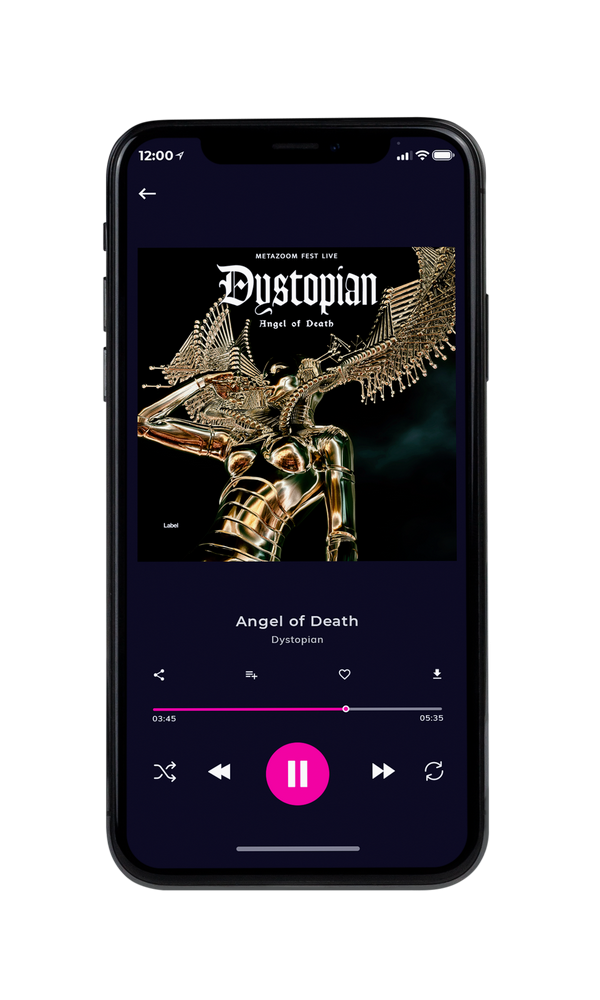Skip to the next track

tap(383, 771)
